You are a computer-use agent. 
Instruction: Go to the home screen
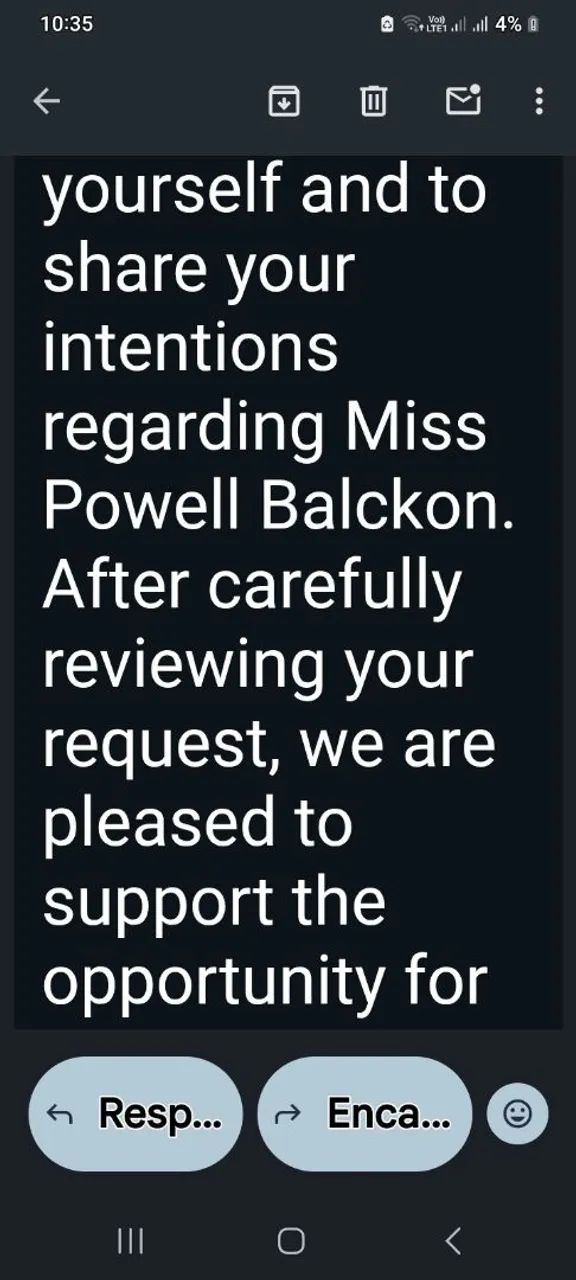(291, 1241)
